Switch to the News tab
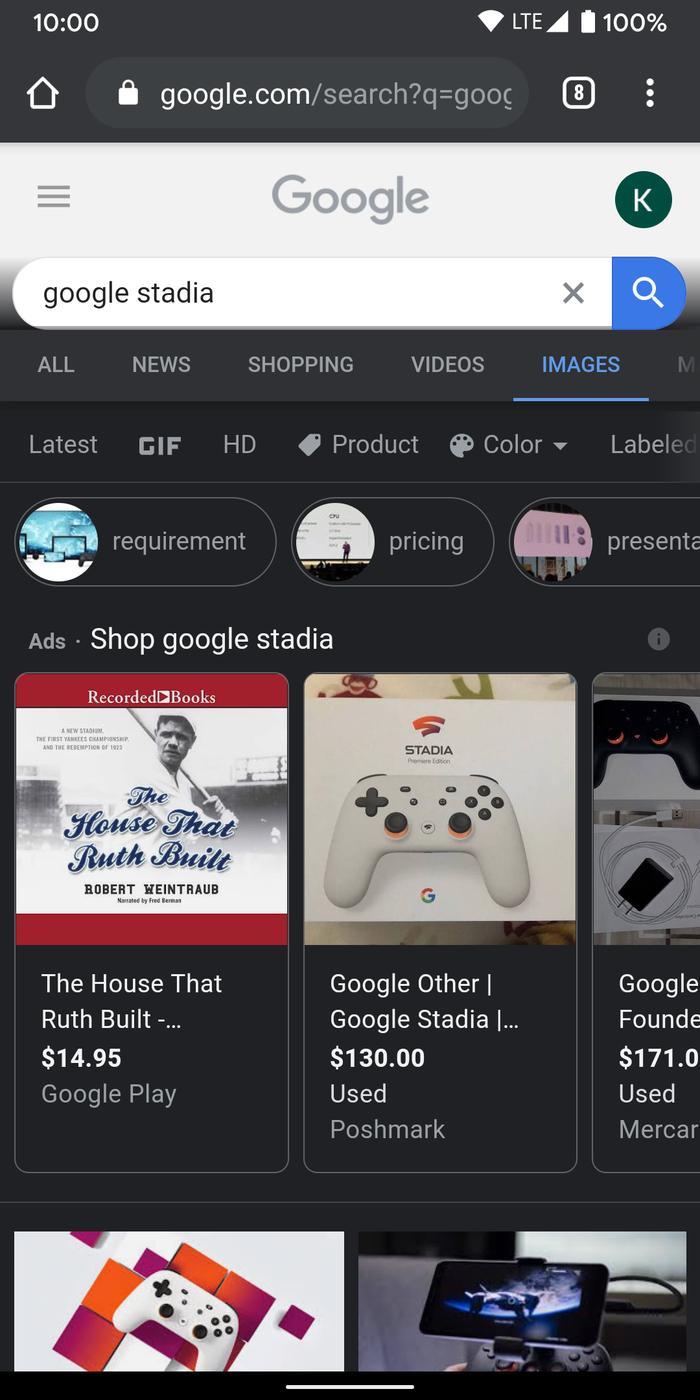 (x=161, y=365)
